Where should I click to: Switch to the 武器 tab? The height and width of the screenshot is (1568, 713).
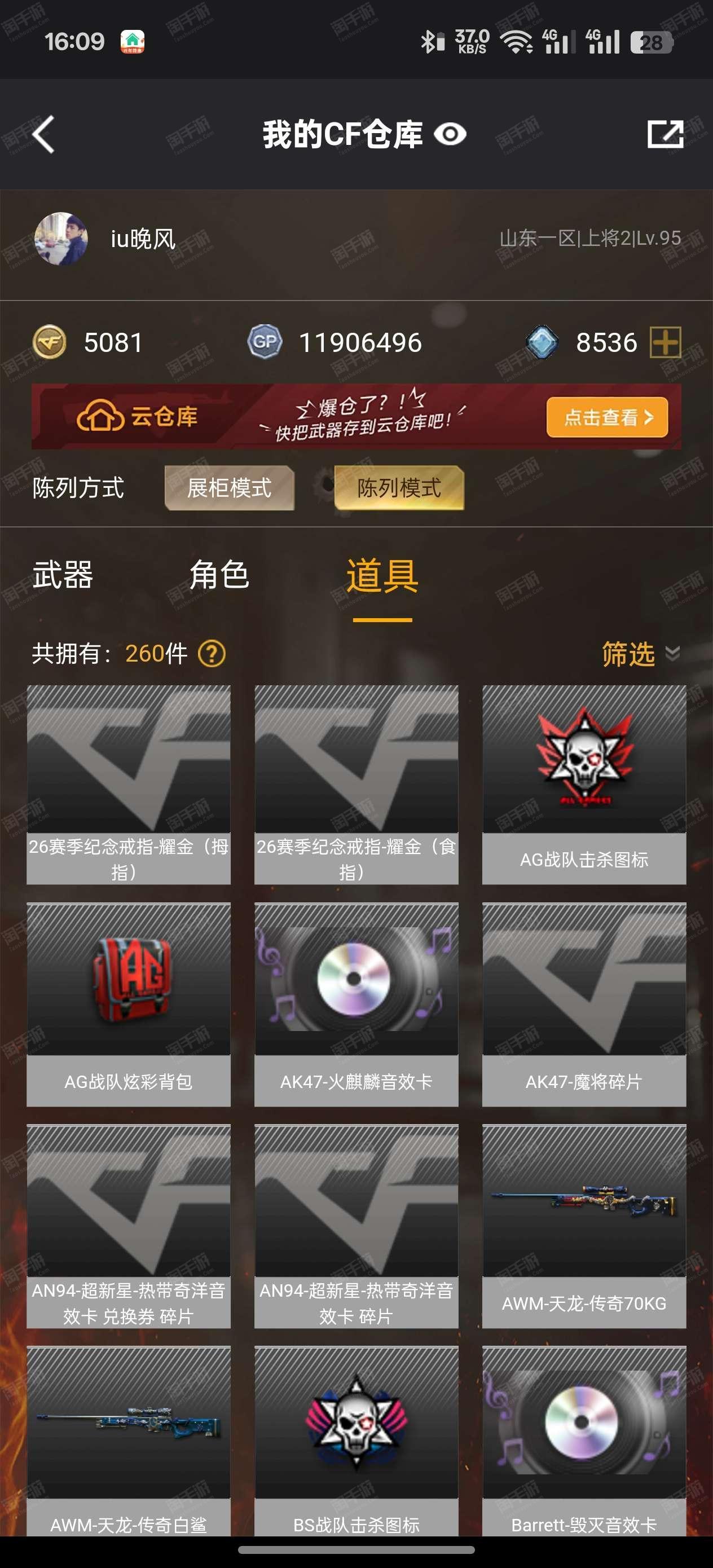pyautogui.click(x=63, y=575)
